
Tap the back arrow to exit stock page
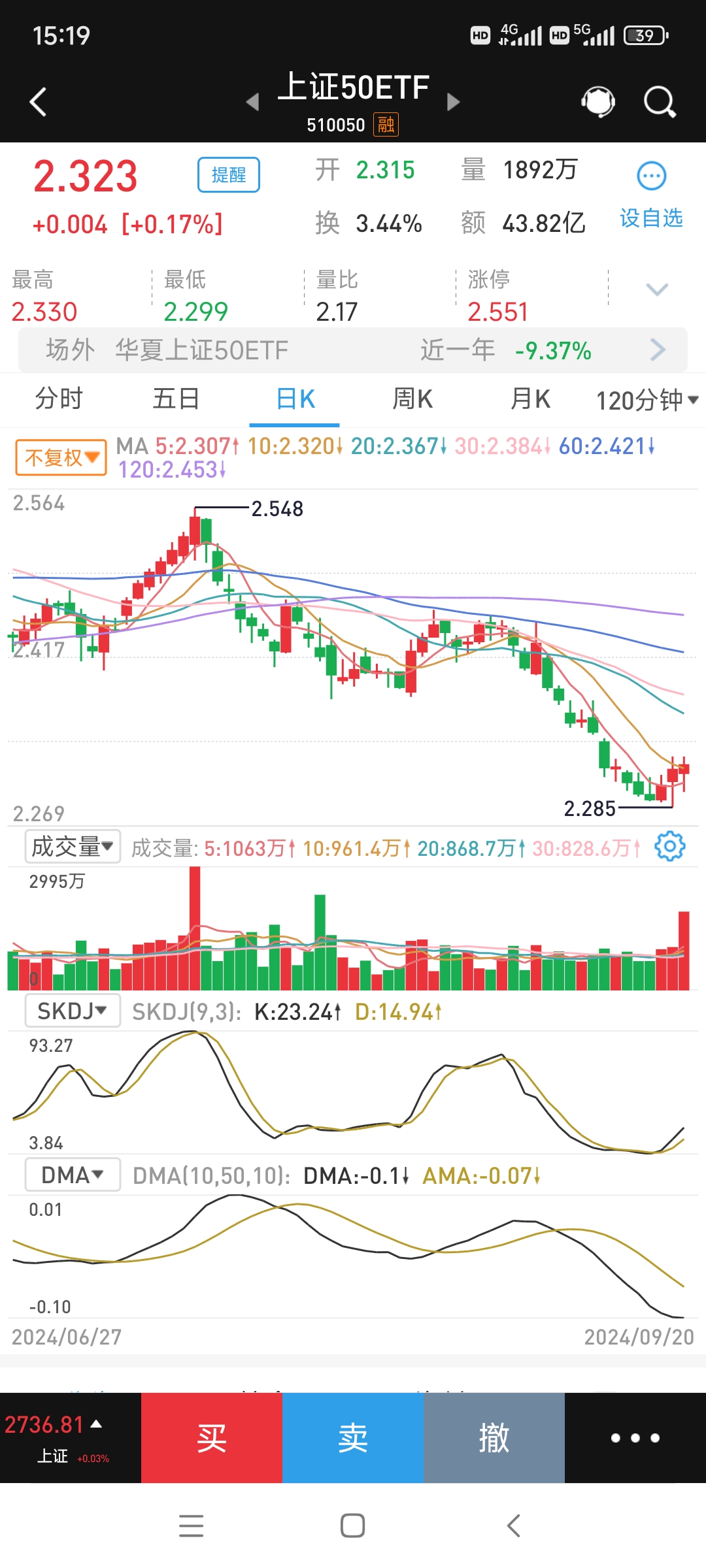coord(37,101)
